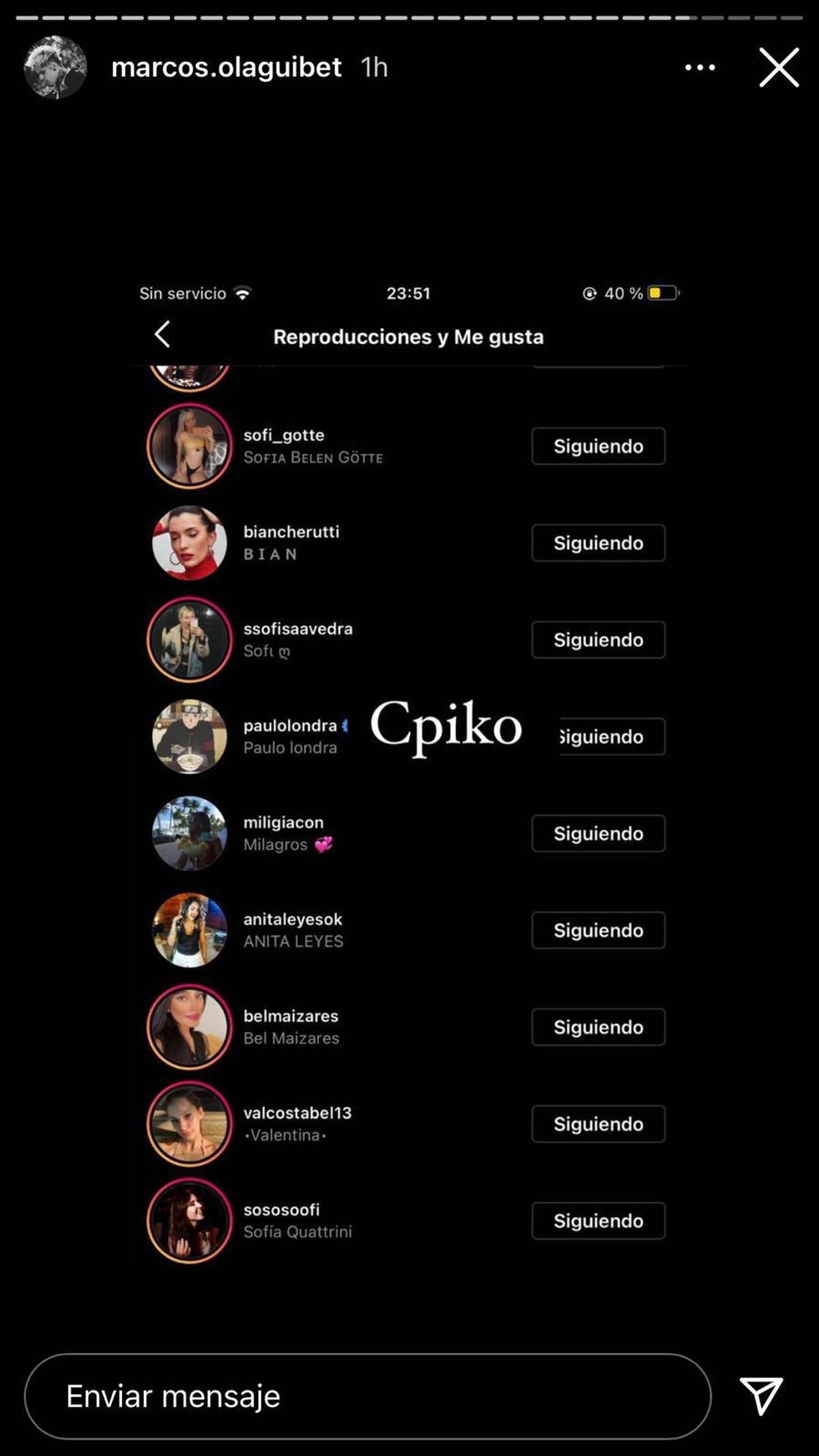Close the story viewer
This screenshot has height=1456, width=819.
(x=779, y=68)
